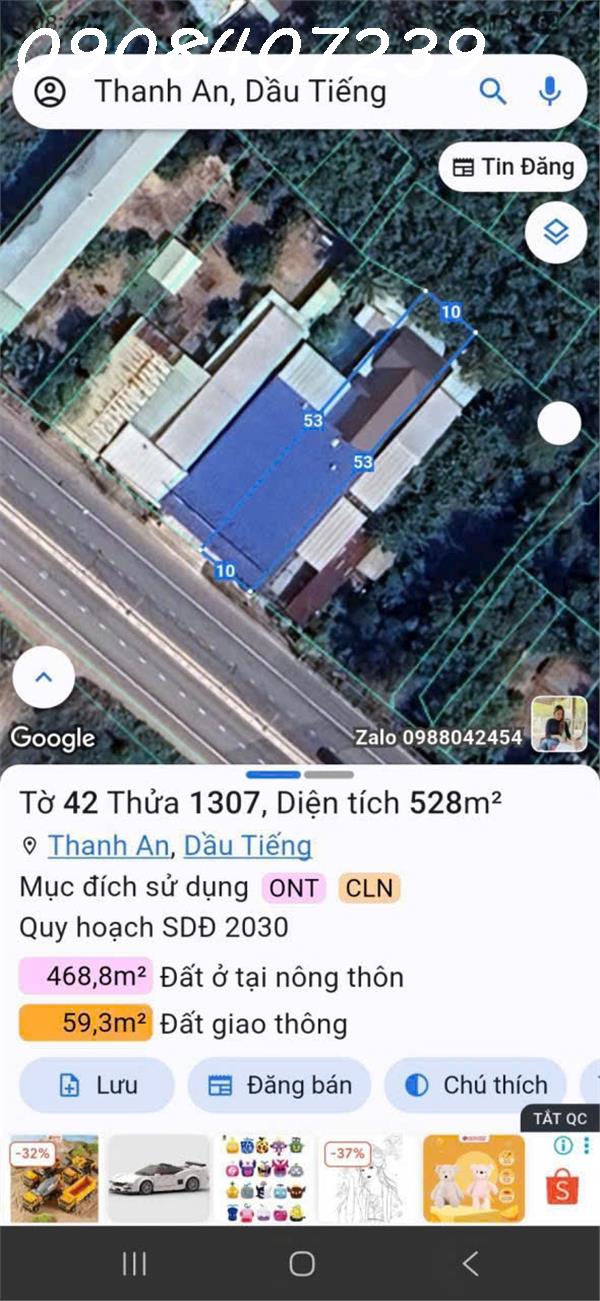Select the CLN land-use chip
The width and height of the screenshot is (600, 1301).
coord(369,888)
